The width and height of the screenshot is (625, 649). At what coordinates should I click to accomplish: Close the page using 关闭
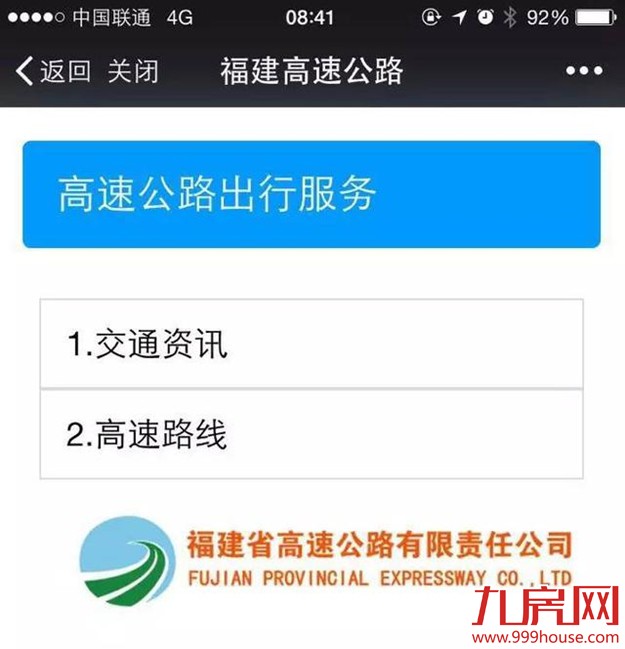pyautogui.click(x=133, y=72)
